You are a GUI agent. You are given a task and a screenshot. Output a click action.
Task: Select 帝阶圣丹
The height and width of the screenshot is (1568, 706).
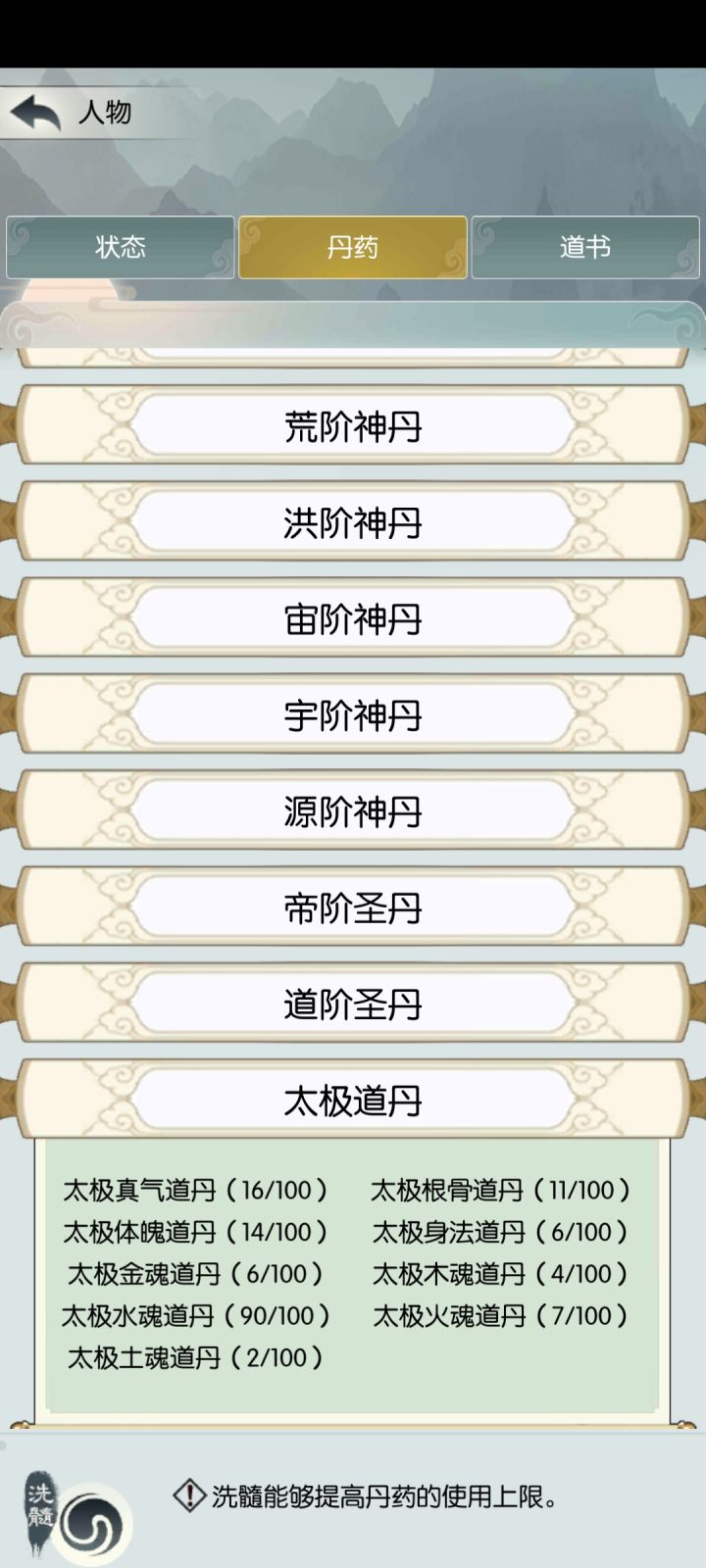coord(353,906)
